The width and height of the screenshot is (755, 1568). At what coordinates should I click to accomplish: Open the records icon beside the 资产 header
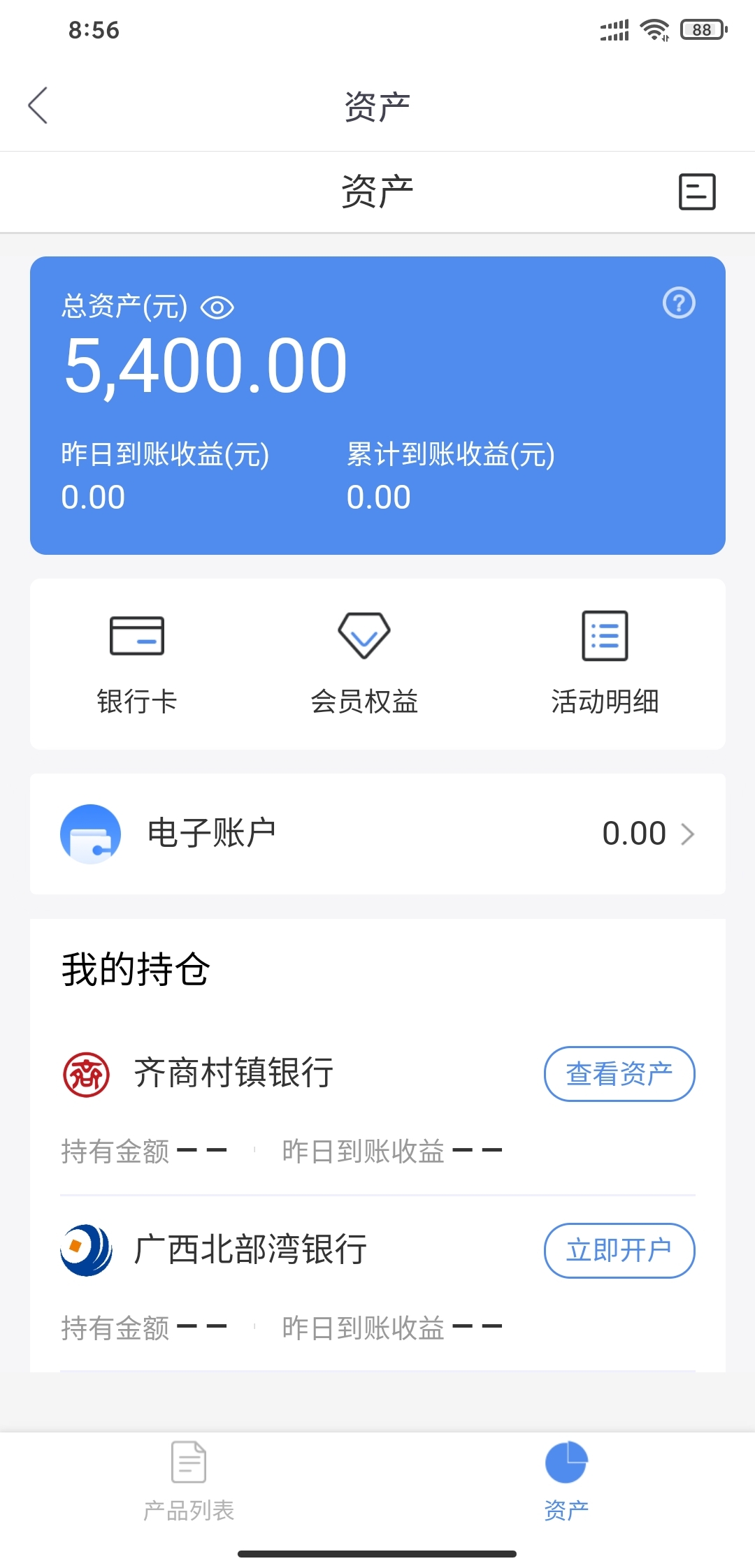click(697, 191)
